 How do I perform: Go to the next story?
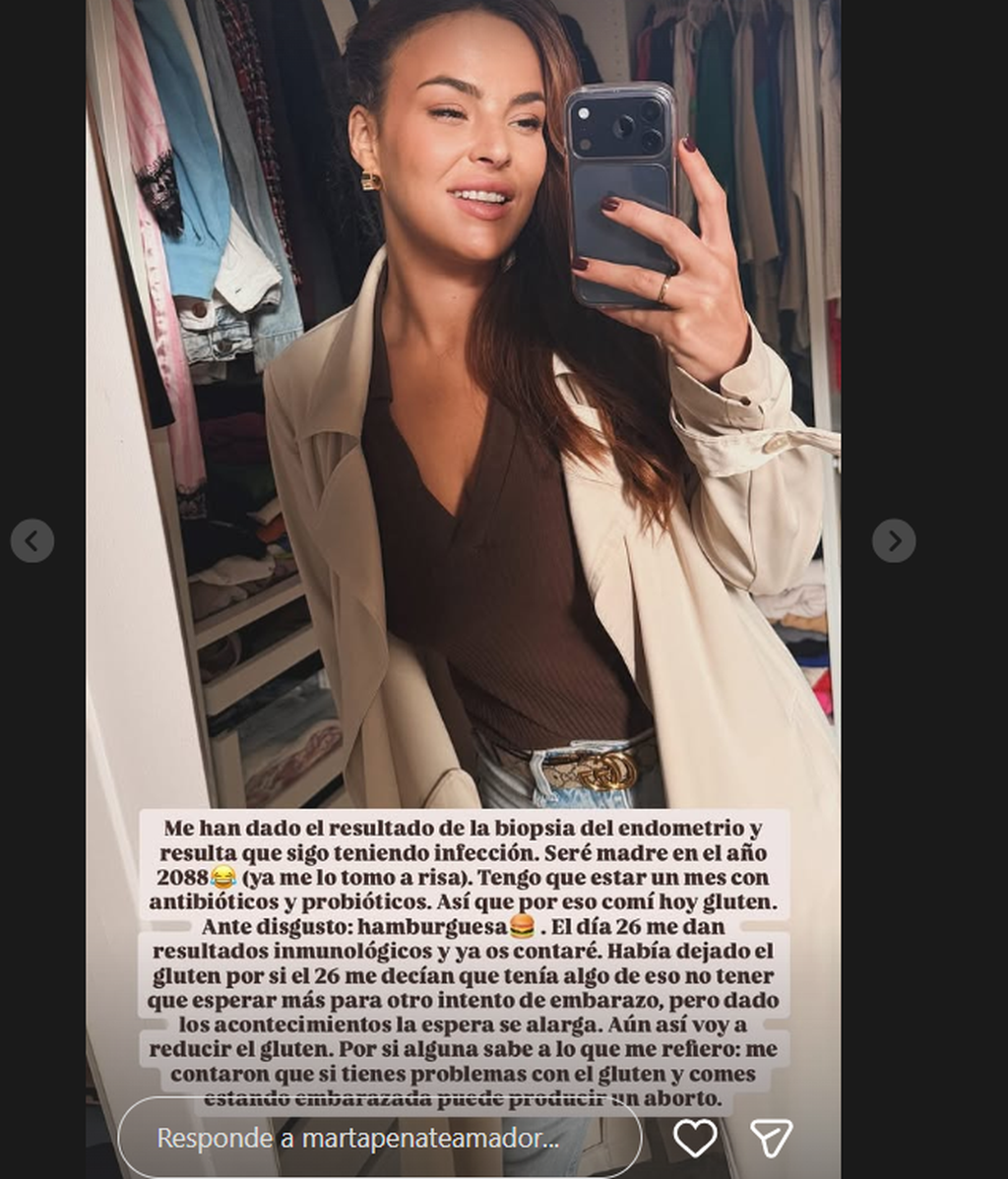893,541
